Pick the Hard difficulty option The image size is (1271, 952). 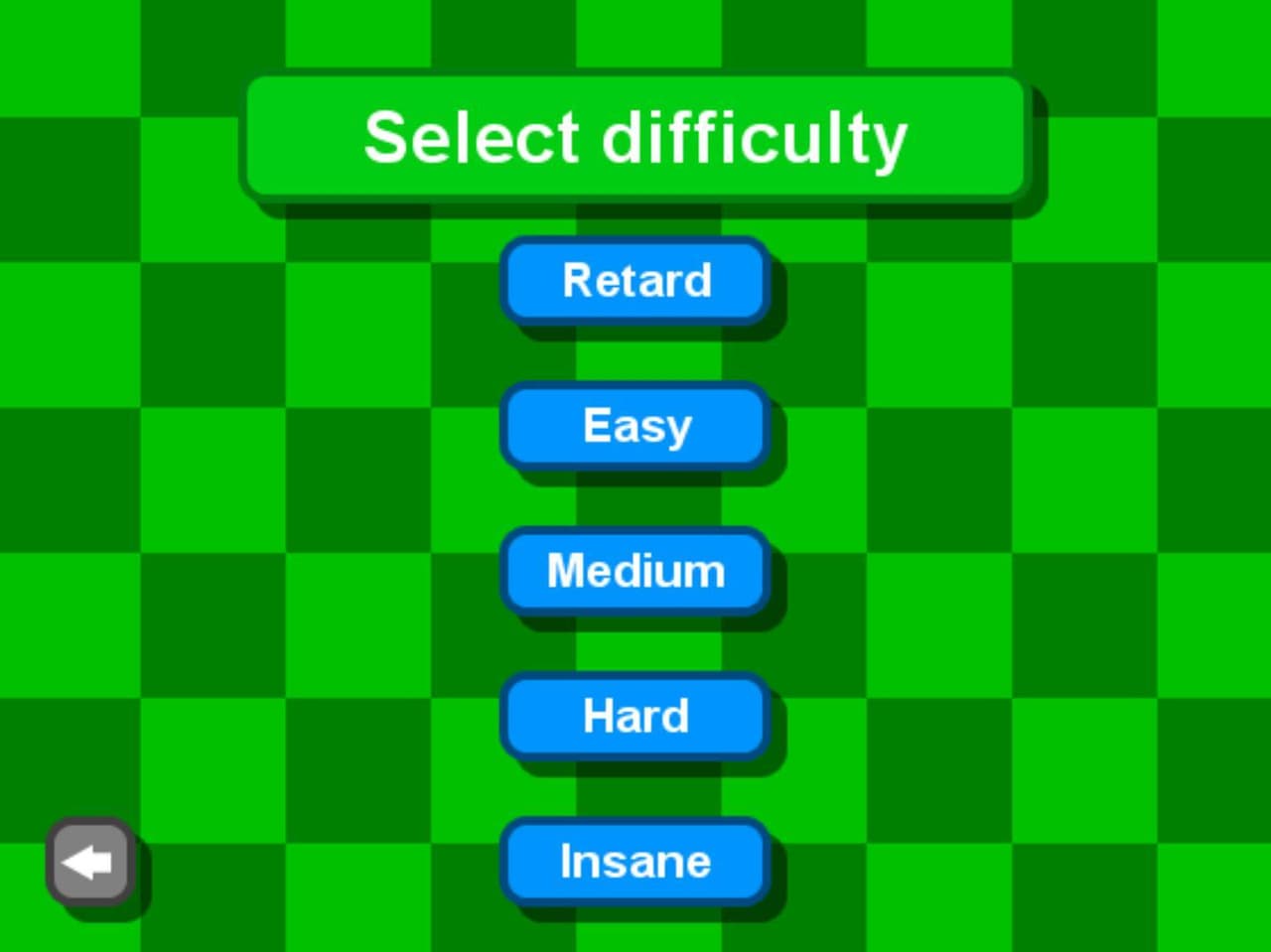point(635,716)
